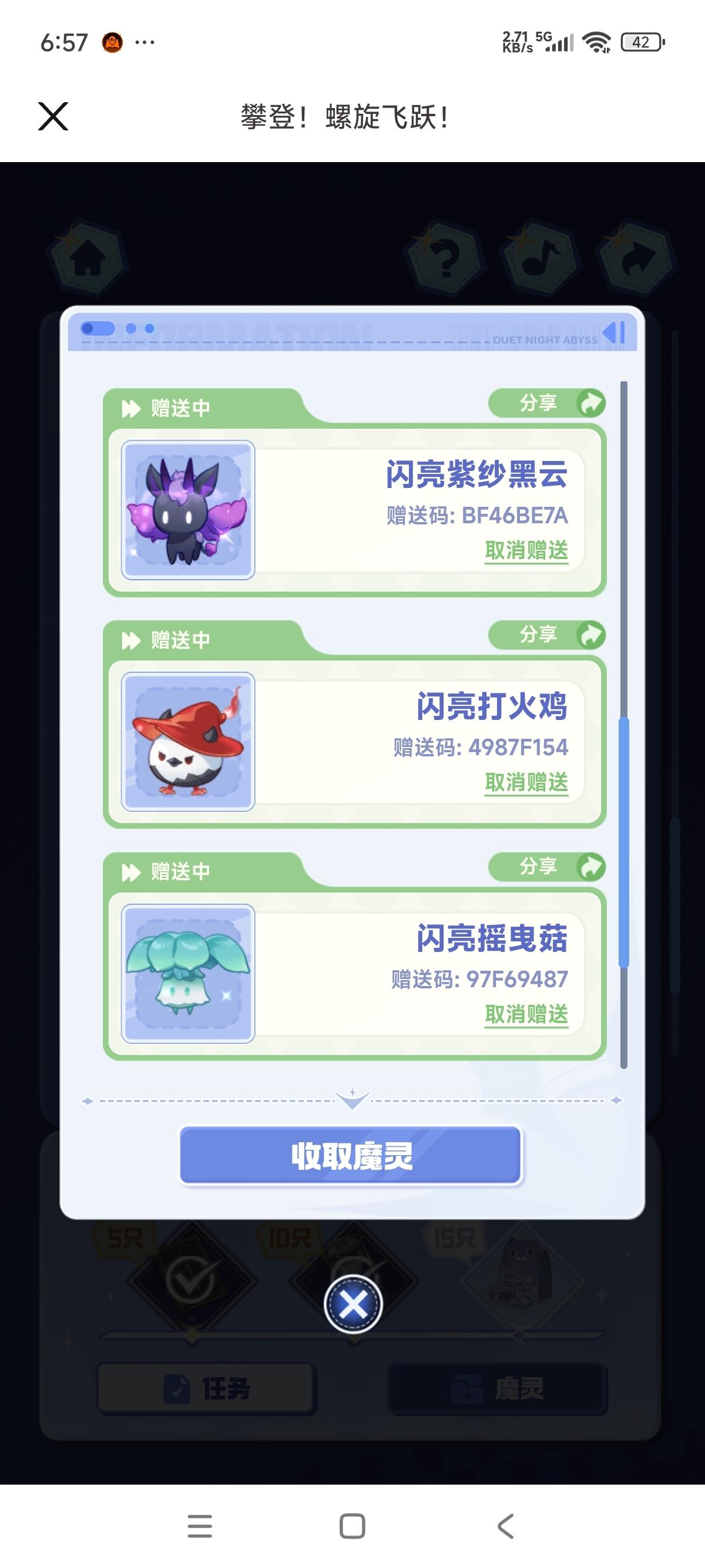The image size is (705, 1568).
Task: Go to the system home screen
Action: pyautogui.click(x=352, y=1527)
